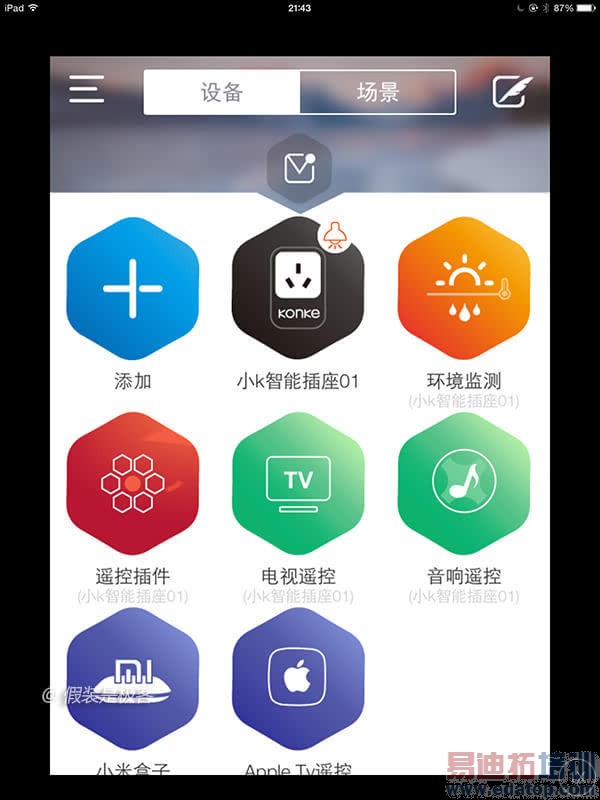Open 音响遥控 tile
Screen dimensions: 600x800
click(x=464, y=484)
